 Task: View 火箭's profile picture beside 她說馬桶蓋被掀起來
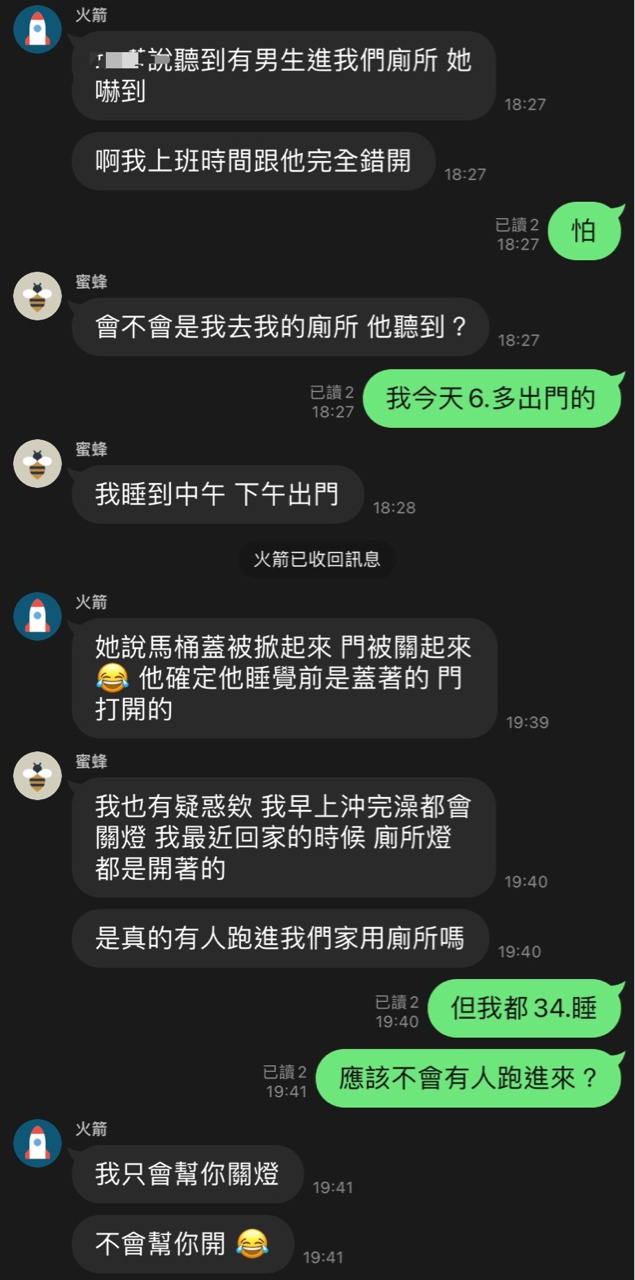click(x=37, y=616)
